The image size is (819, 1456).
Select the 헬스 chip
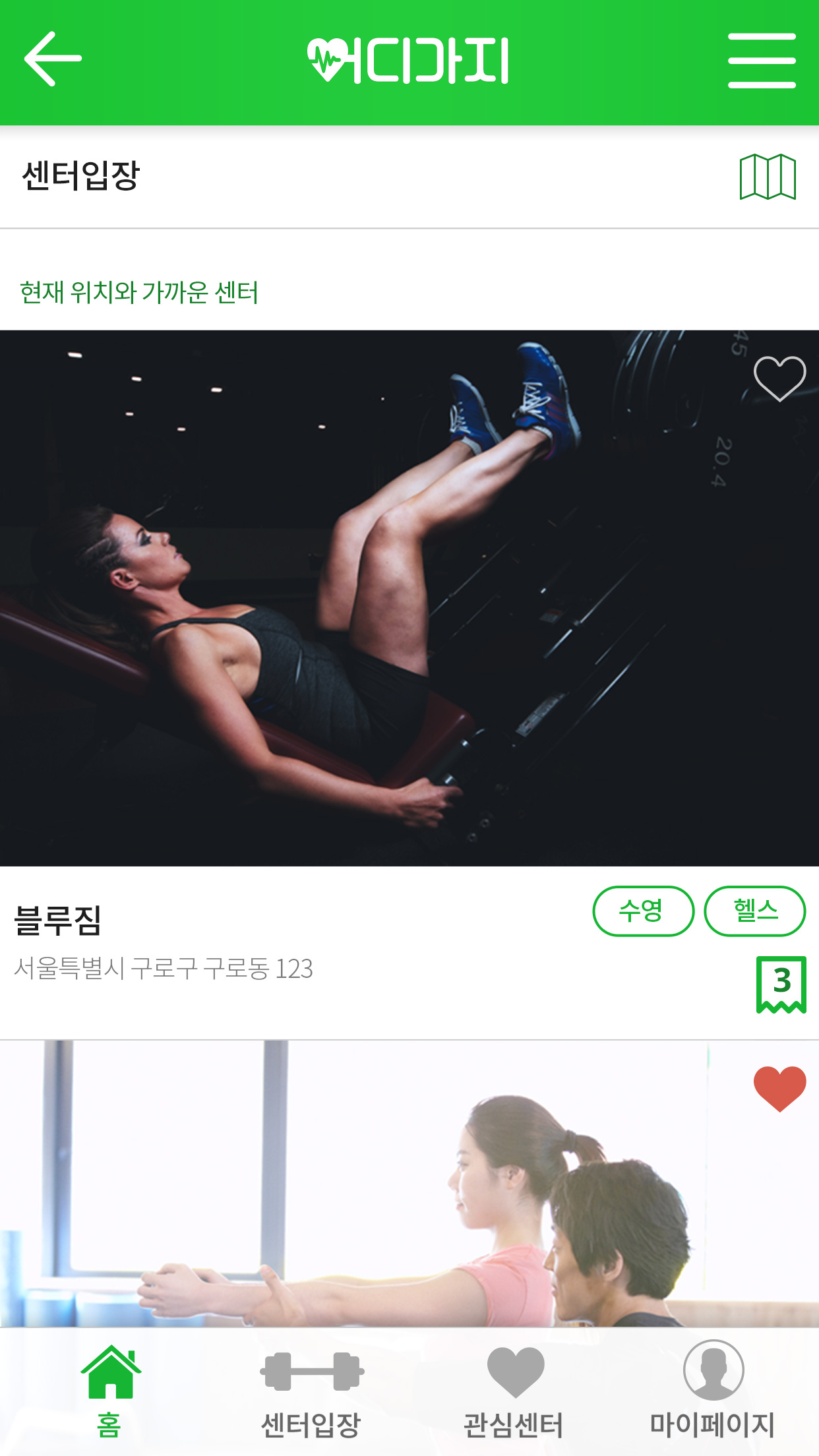click(x=755, y=911)
